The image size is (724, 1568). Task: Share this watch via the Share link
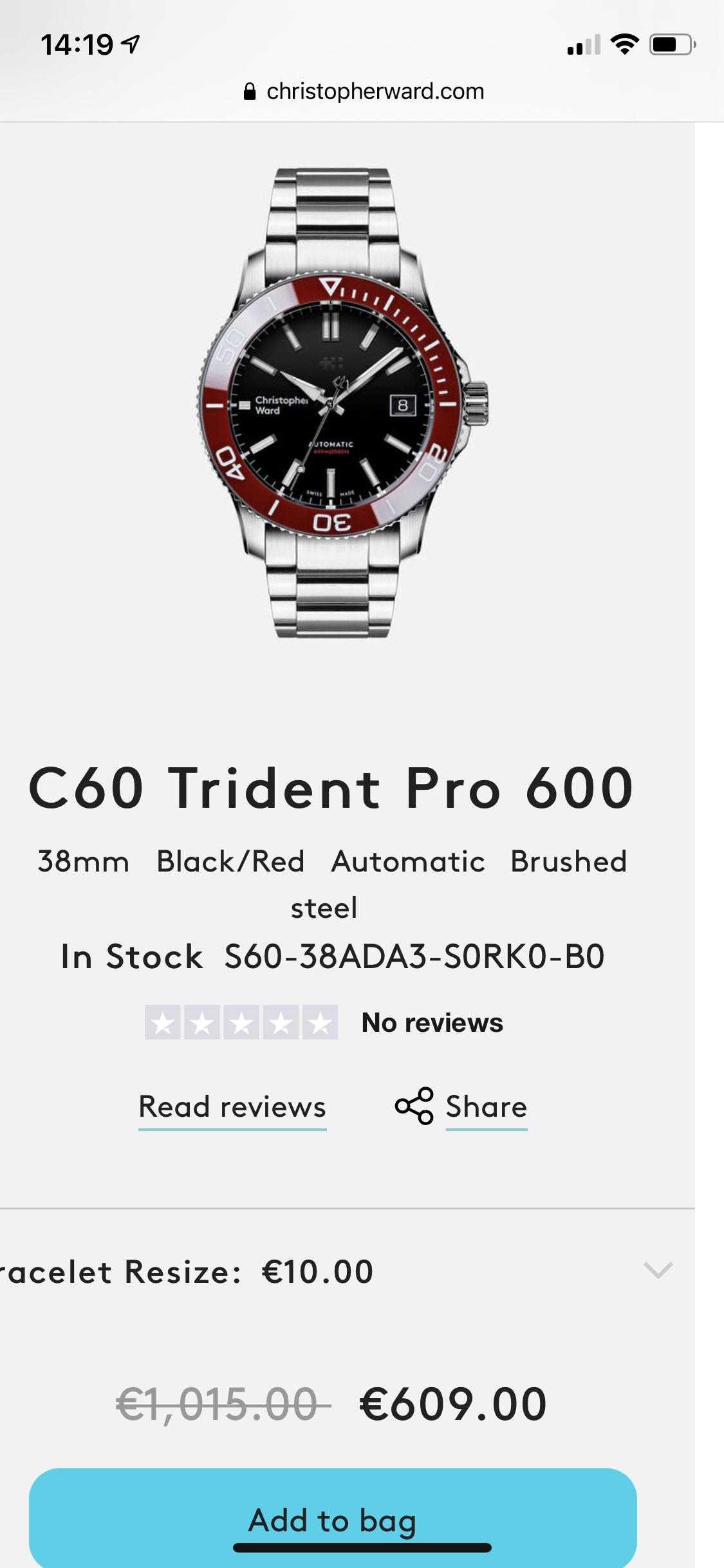[461, 1107]
